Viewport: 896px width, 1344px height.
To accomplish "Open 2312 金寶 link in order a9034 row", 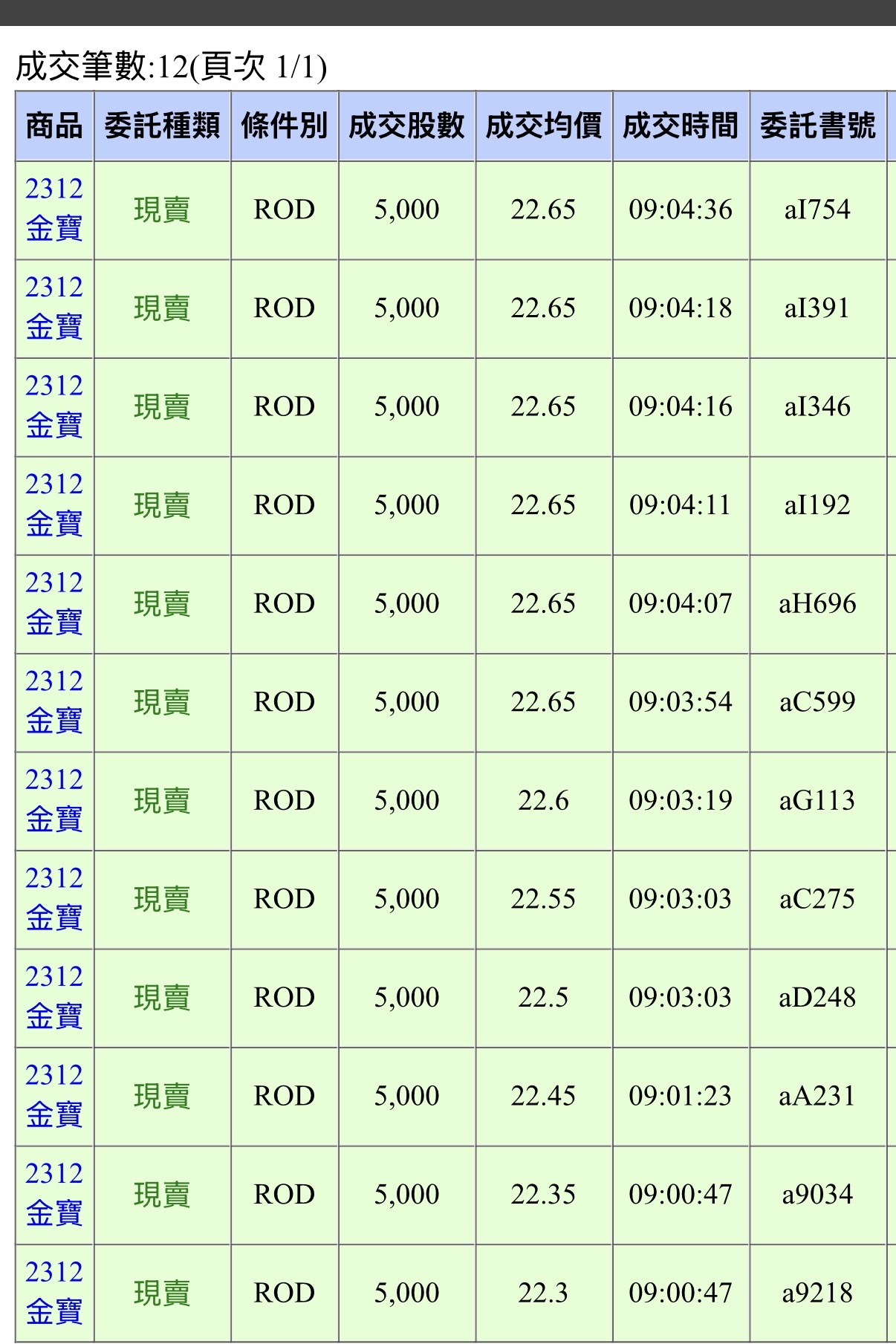I will 54,1194.
